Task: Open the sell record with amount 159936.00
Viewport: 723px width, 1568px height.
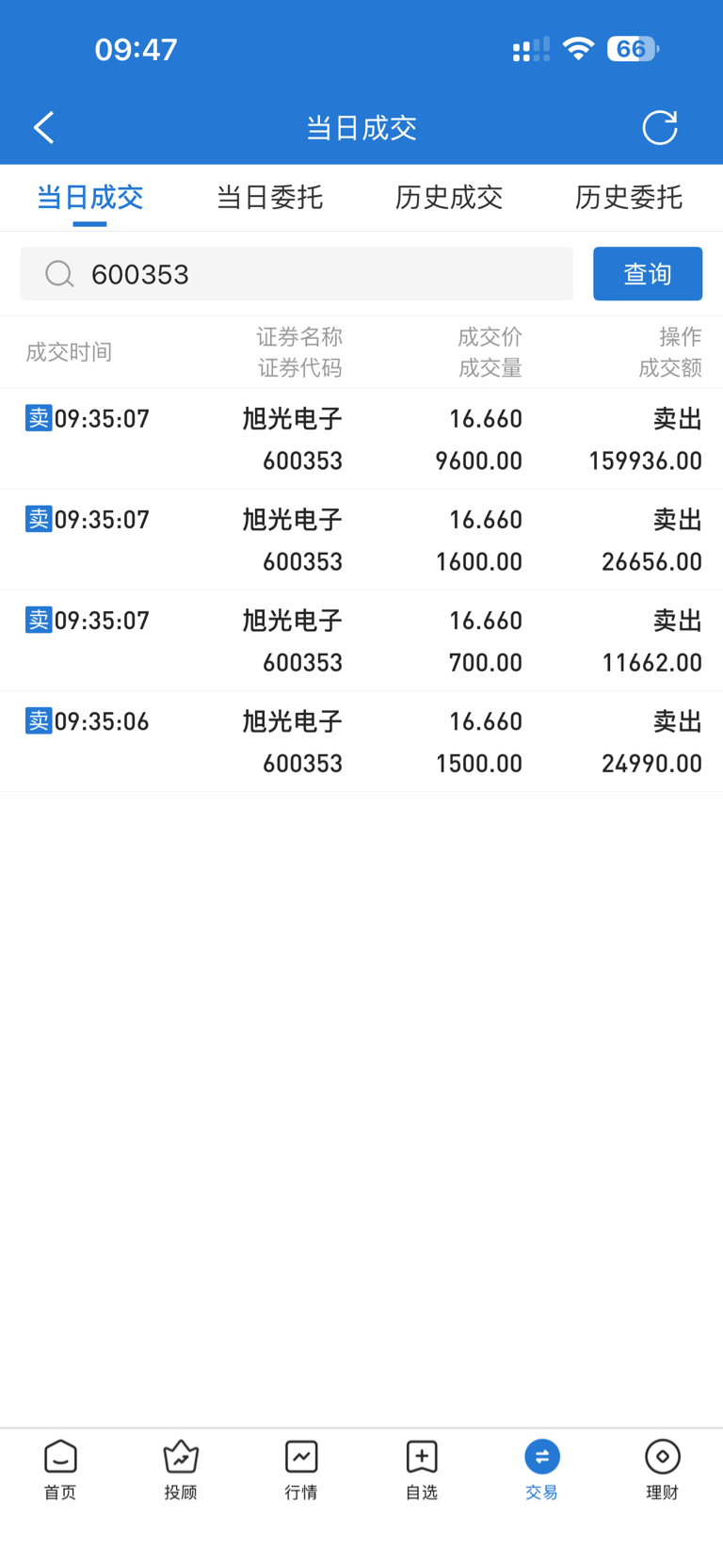Action: coord(361,439)
